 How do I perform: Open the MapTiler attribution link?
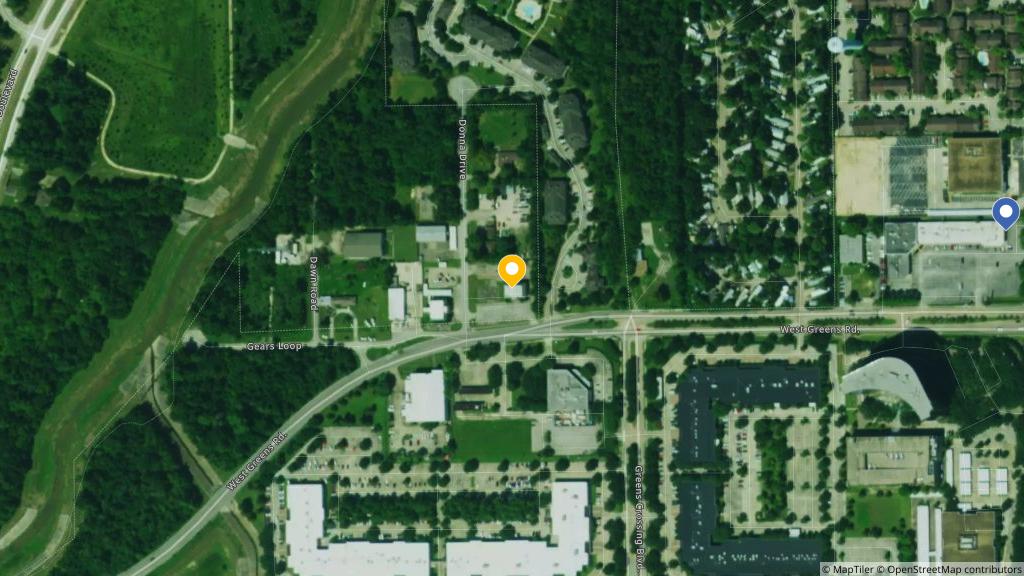pos(846,569)
